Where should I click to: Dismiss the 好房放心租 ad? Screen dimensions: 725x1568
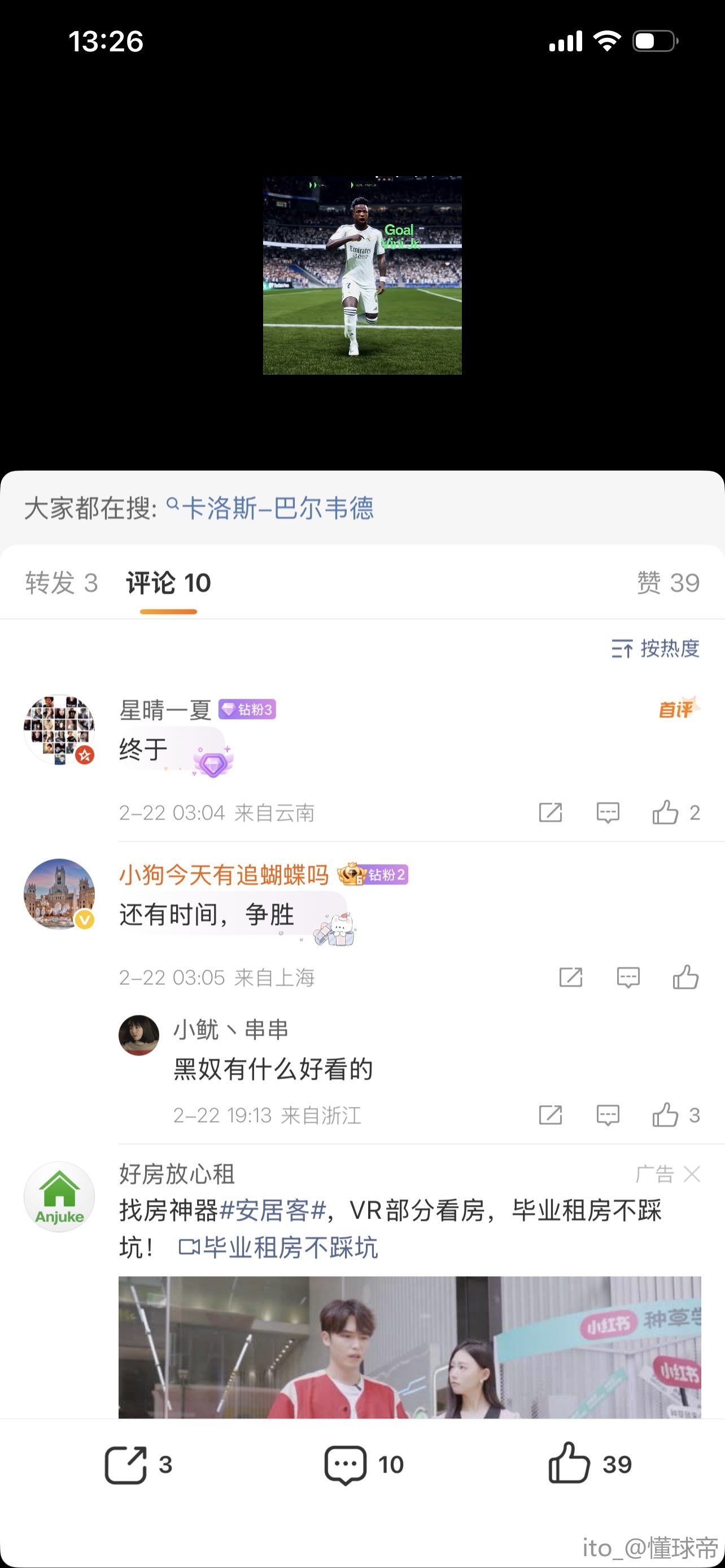(x=692, y=1173)
